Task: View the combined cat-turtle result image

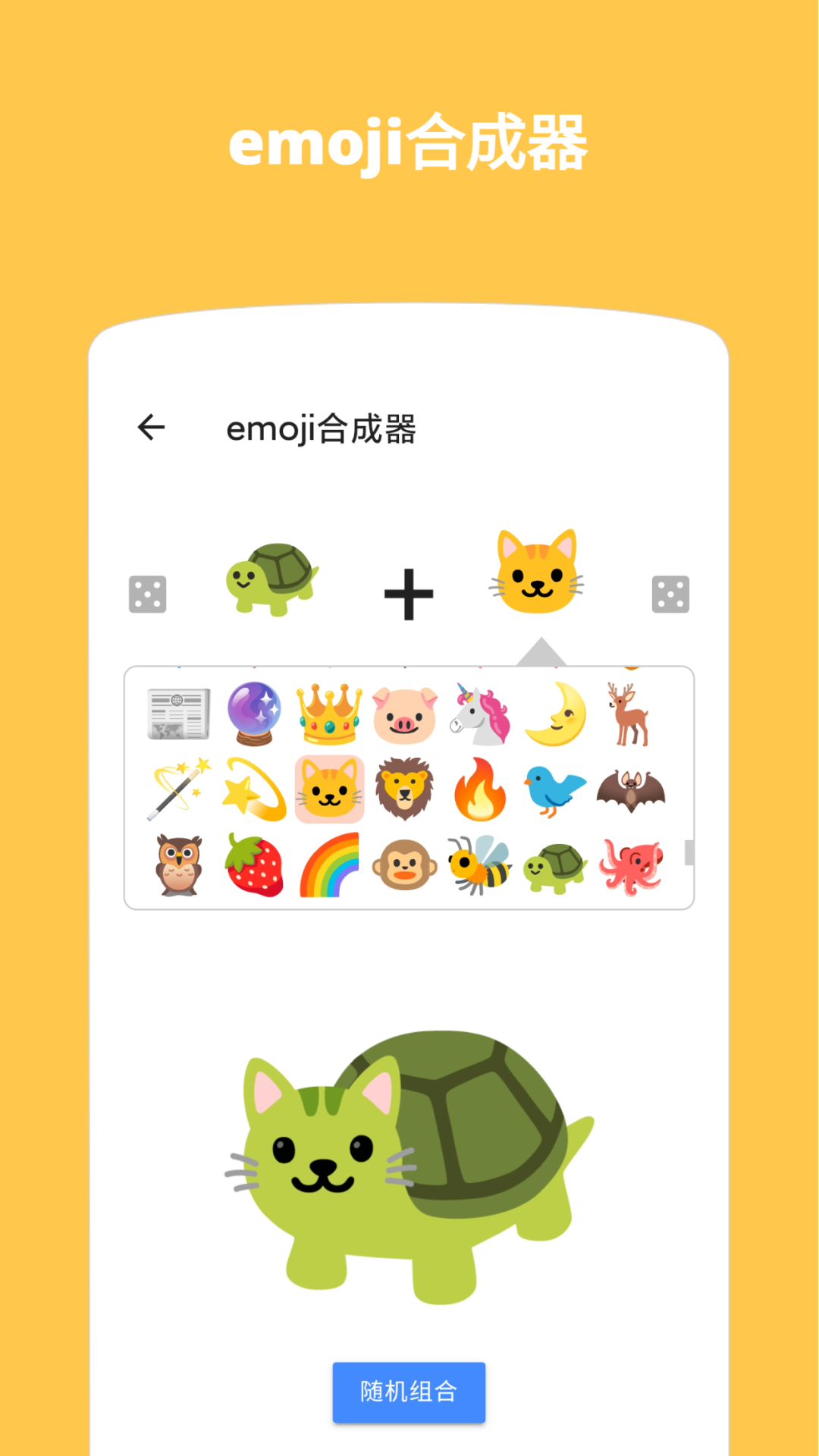Action: 409,1168
